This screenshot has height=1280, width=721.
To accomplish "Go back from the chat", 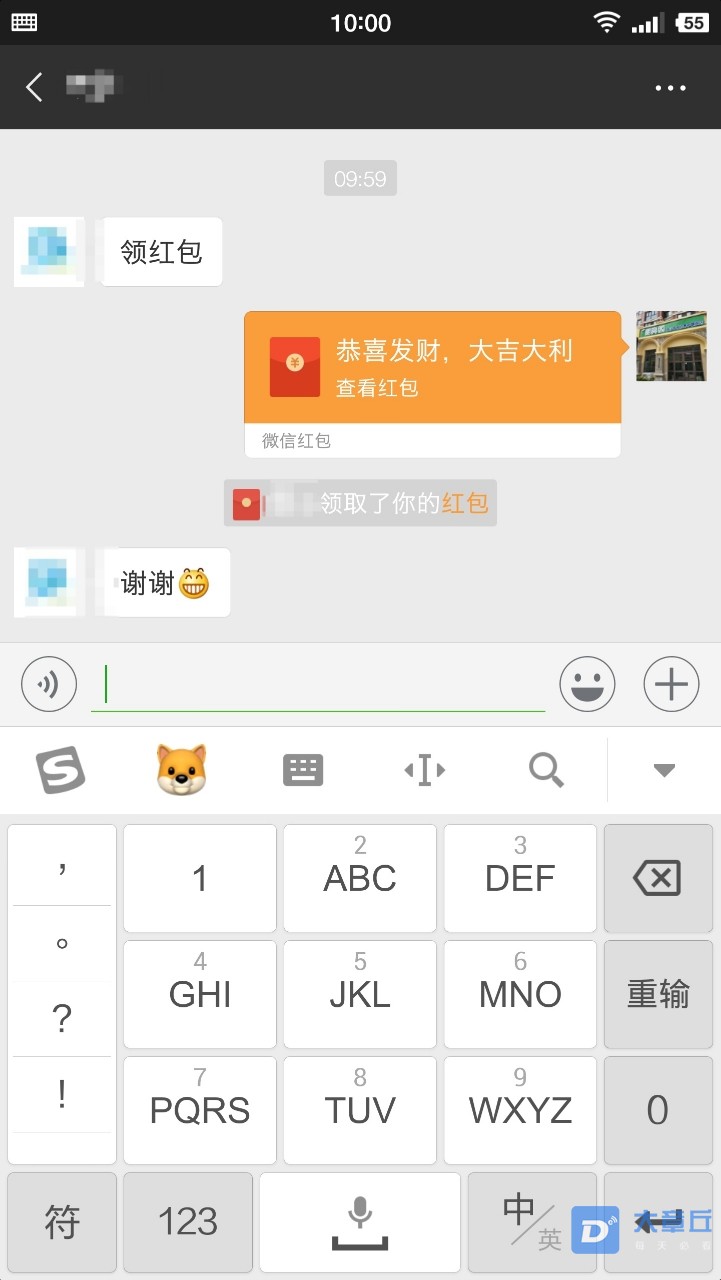I will 34,87.
